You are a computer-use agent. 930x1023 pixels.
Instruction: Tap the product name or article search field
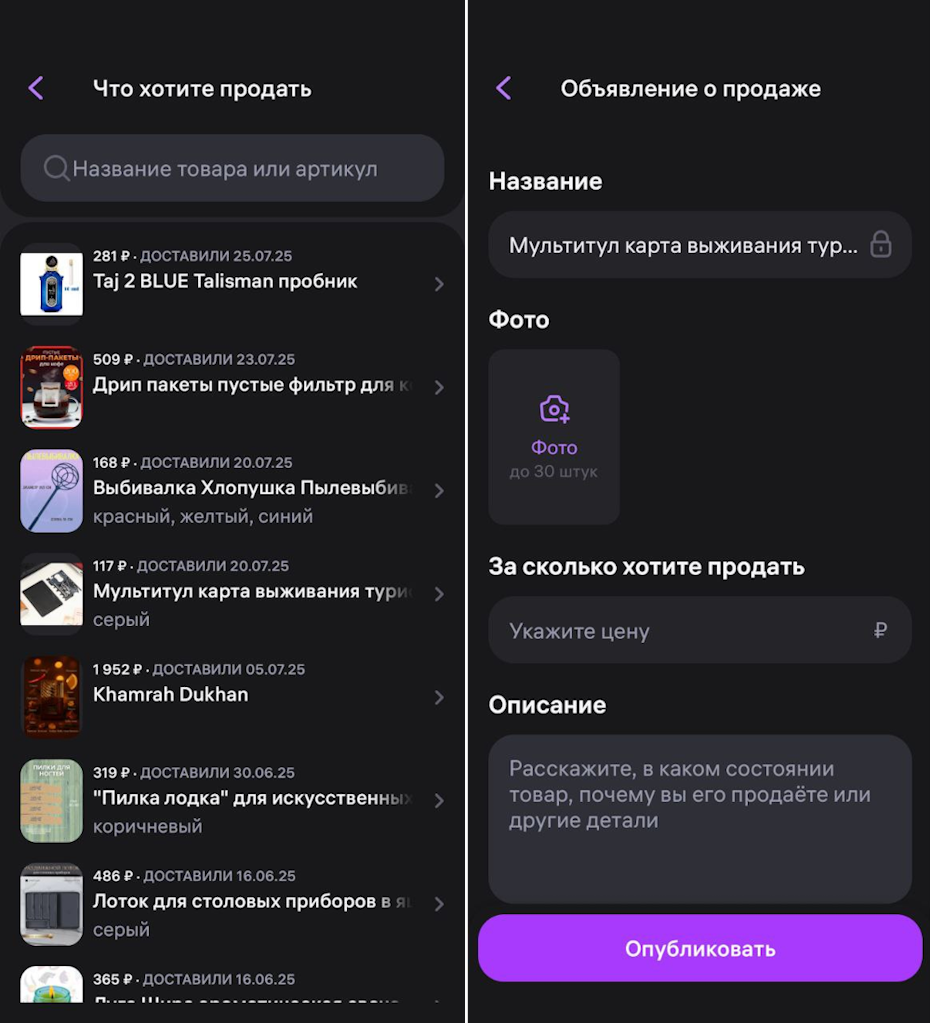coord(232,169)
